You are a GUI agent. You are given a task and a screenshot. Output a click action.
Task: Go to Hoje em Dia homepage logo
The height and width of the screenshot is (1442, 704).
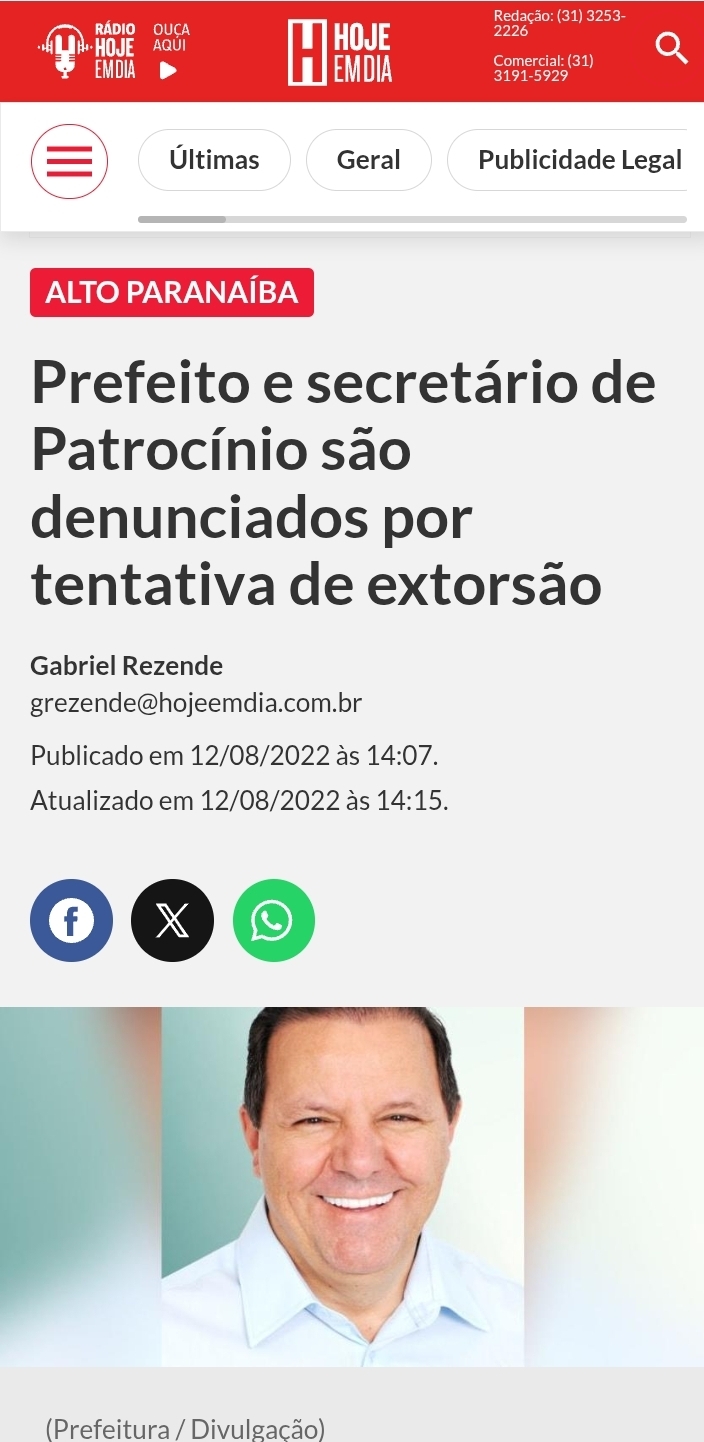pos(340,52)
